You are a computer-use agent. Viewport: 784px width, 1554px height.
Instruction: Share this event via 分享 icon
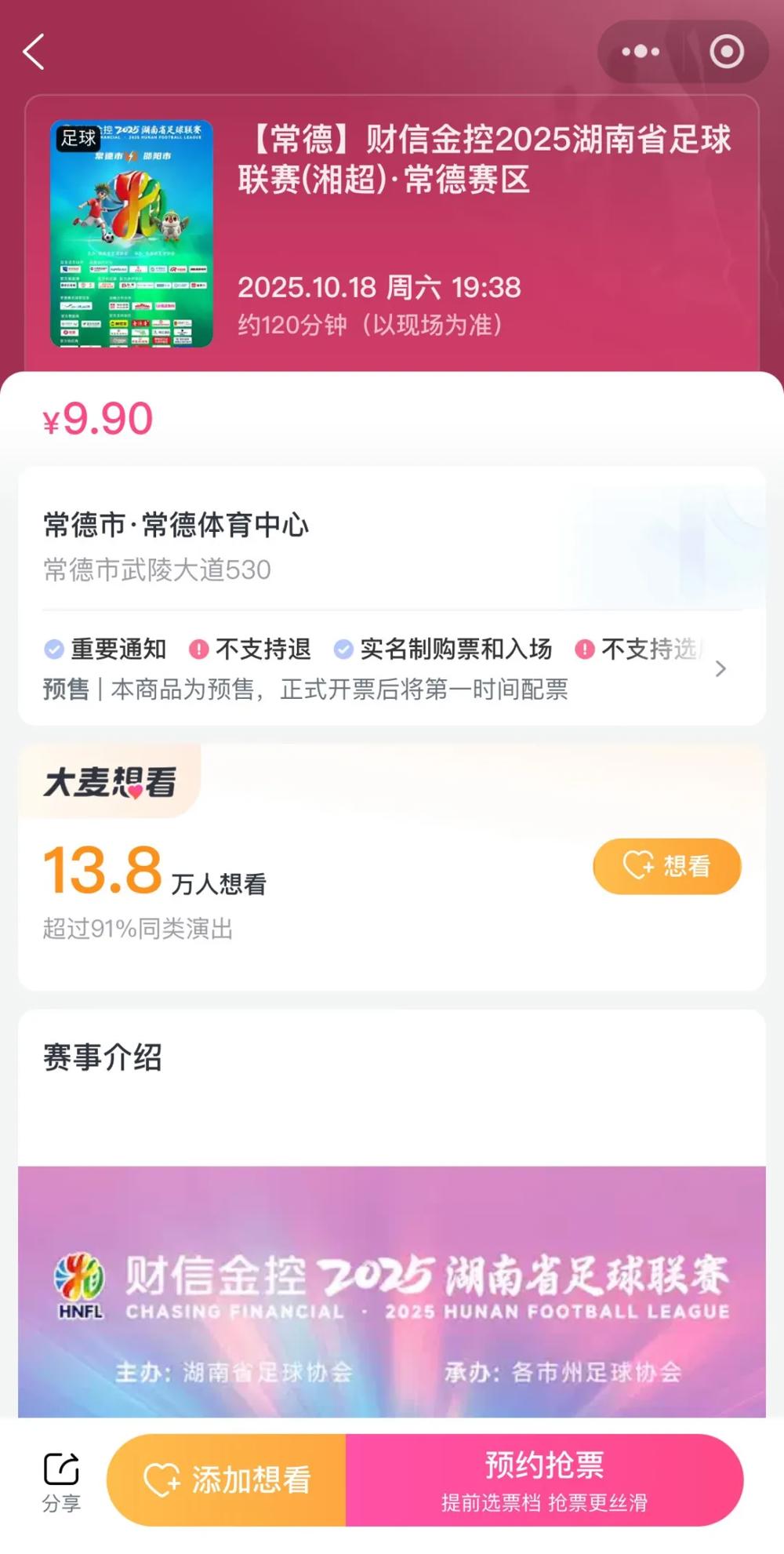click(61, 1481)
